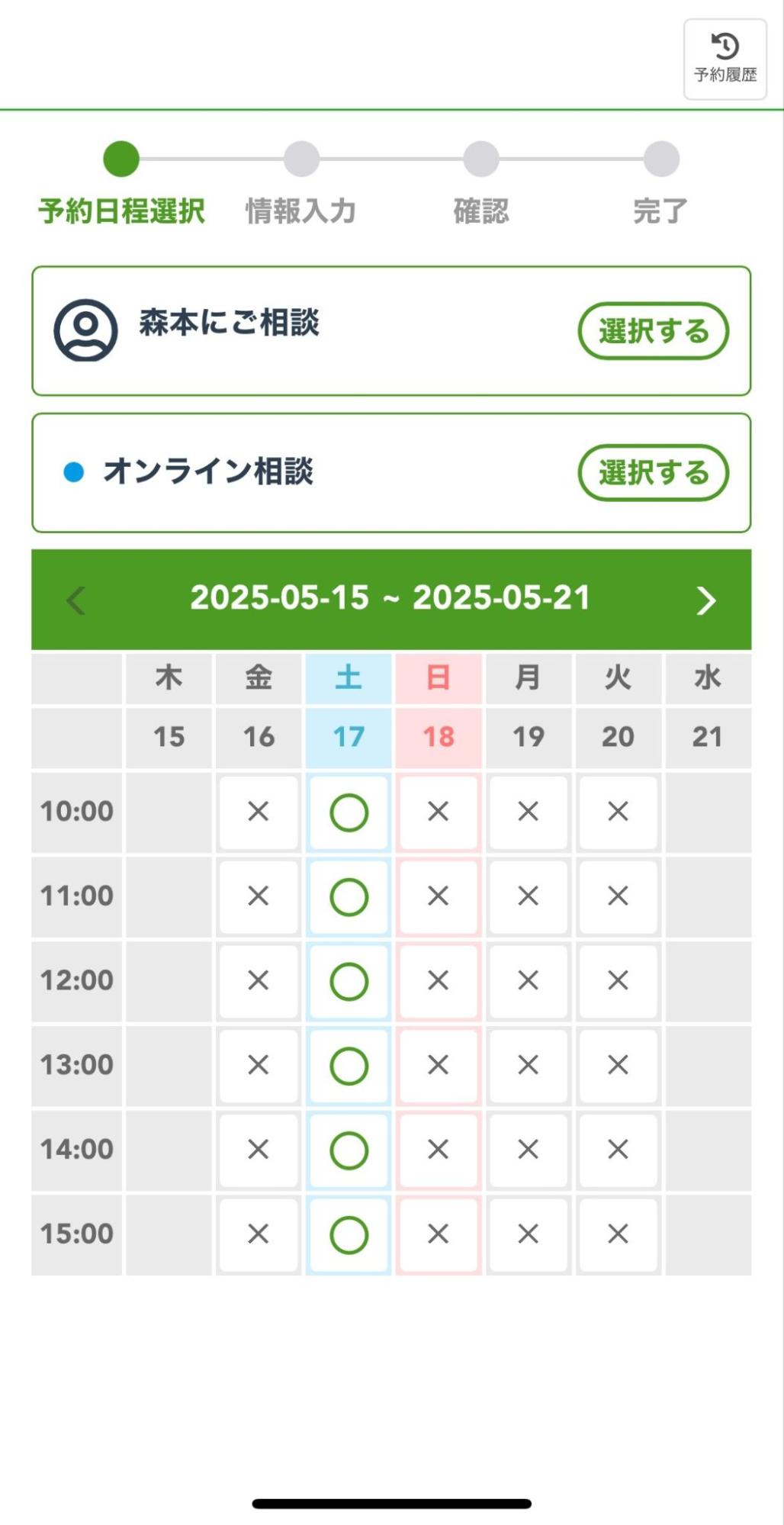Tap 選択する for 森本にご相談
The width and height of the screenshot is (784, 1525).
coord(653,331)
